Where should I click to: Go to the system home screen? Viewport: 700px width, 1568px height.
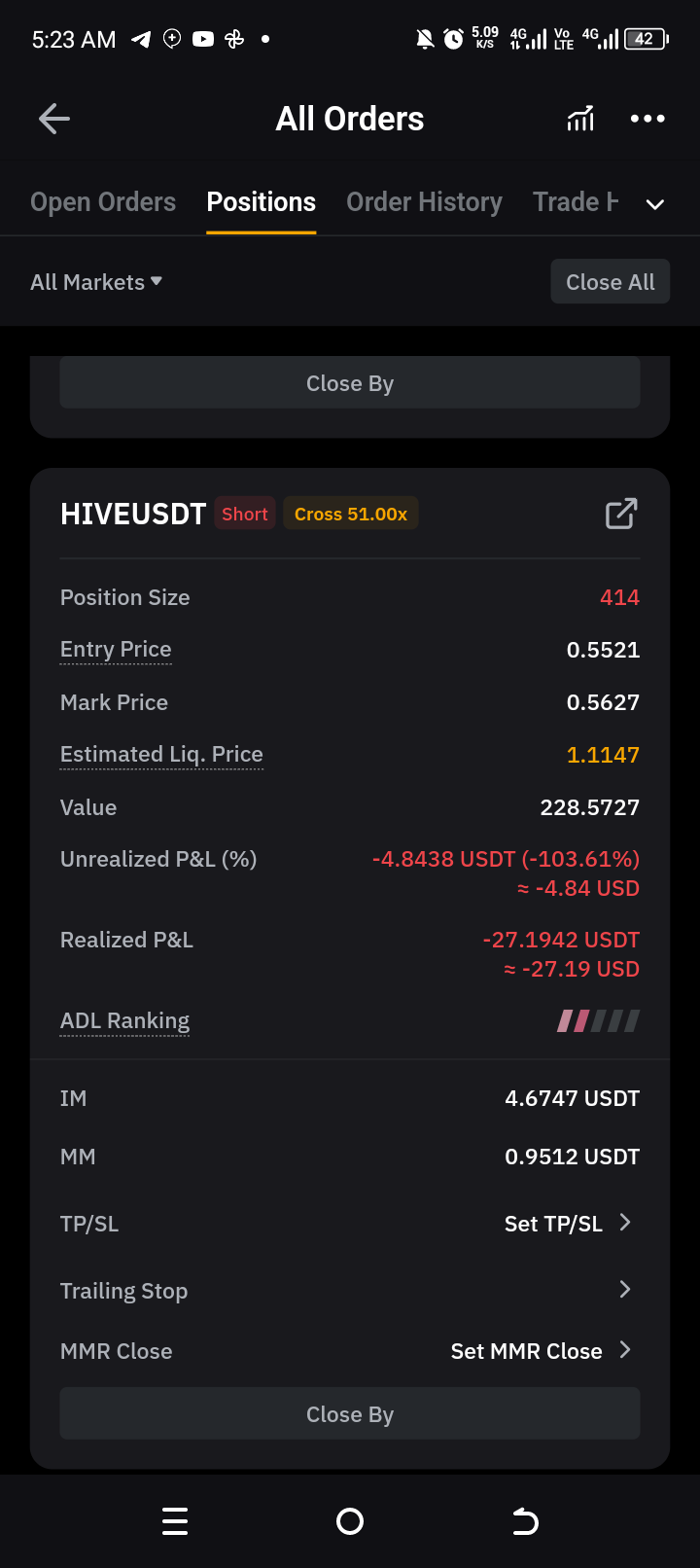tap(350, 1521)
